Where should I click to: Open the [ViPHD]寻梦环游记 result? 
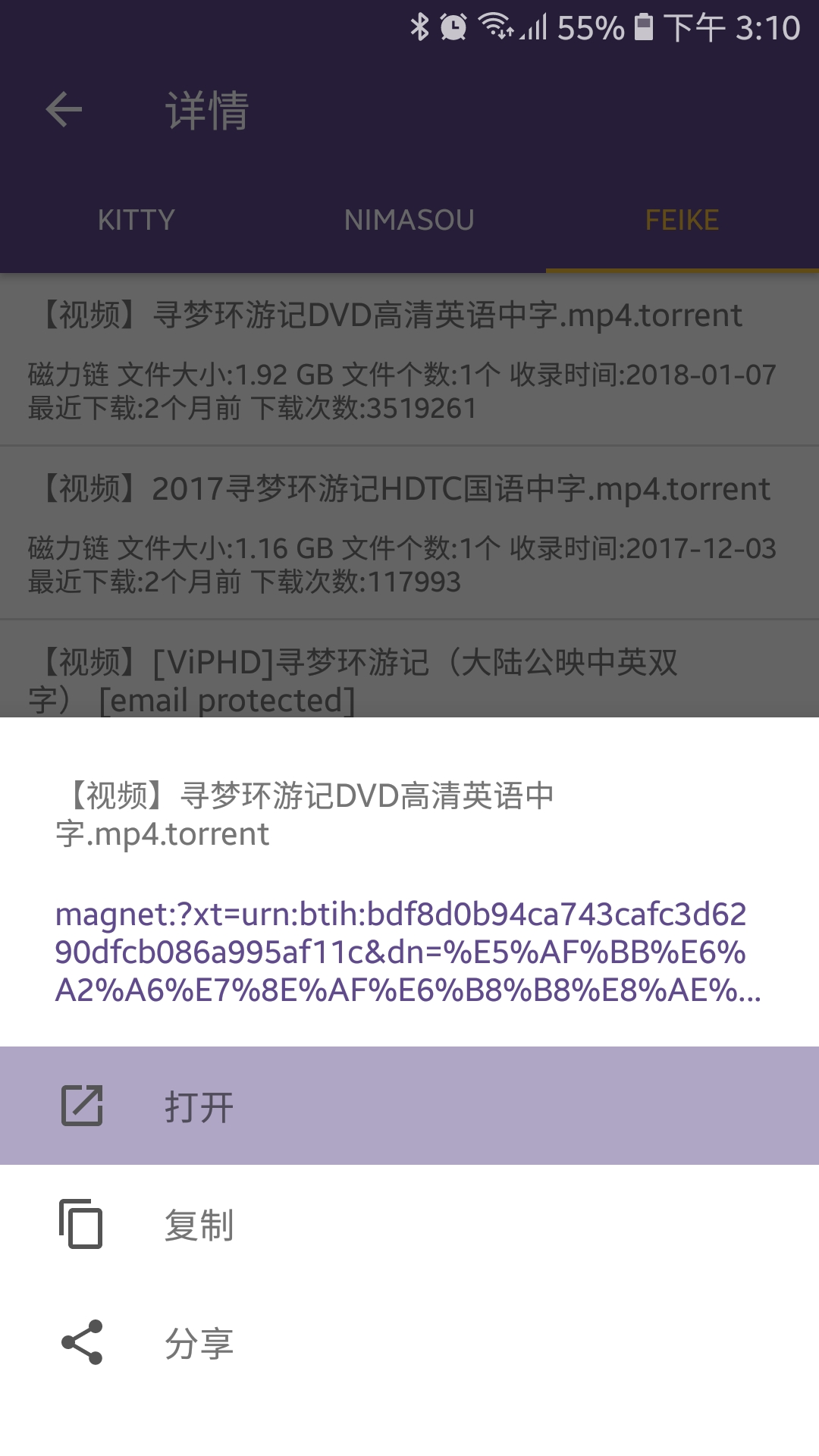[x=409, y=679]
